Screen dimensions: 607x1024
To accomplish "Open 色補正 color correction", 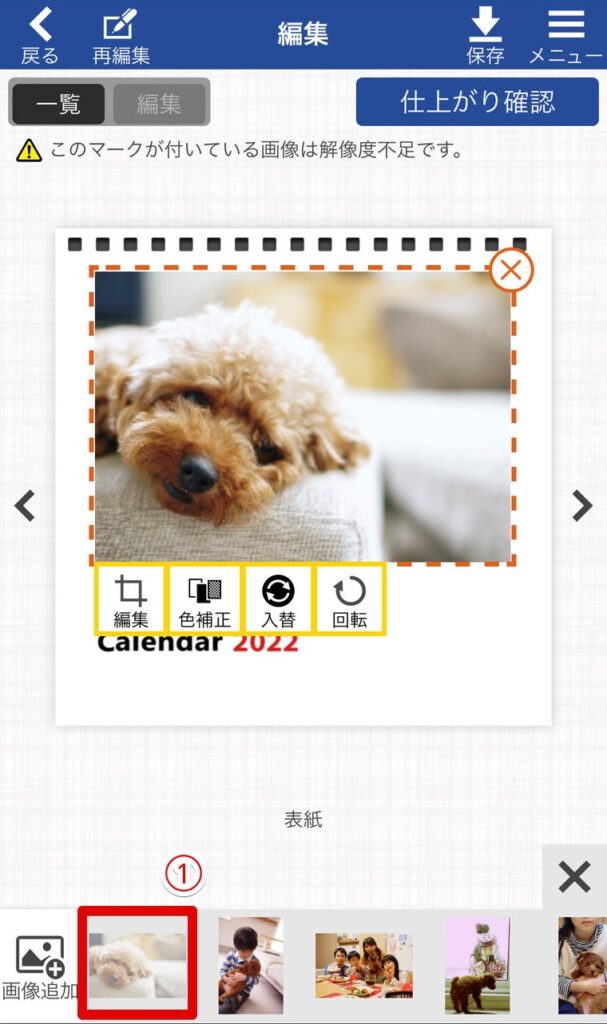I will pos(204,600).
